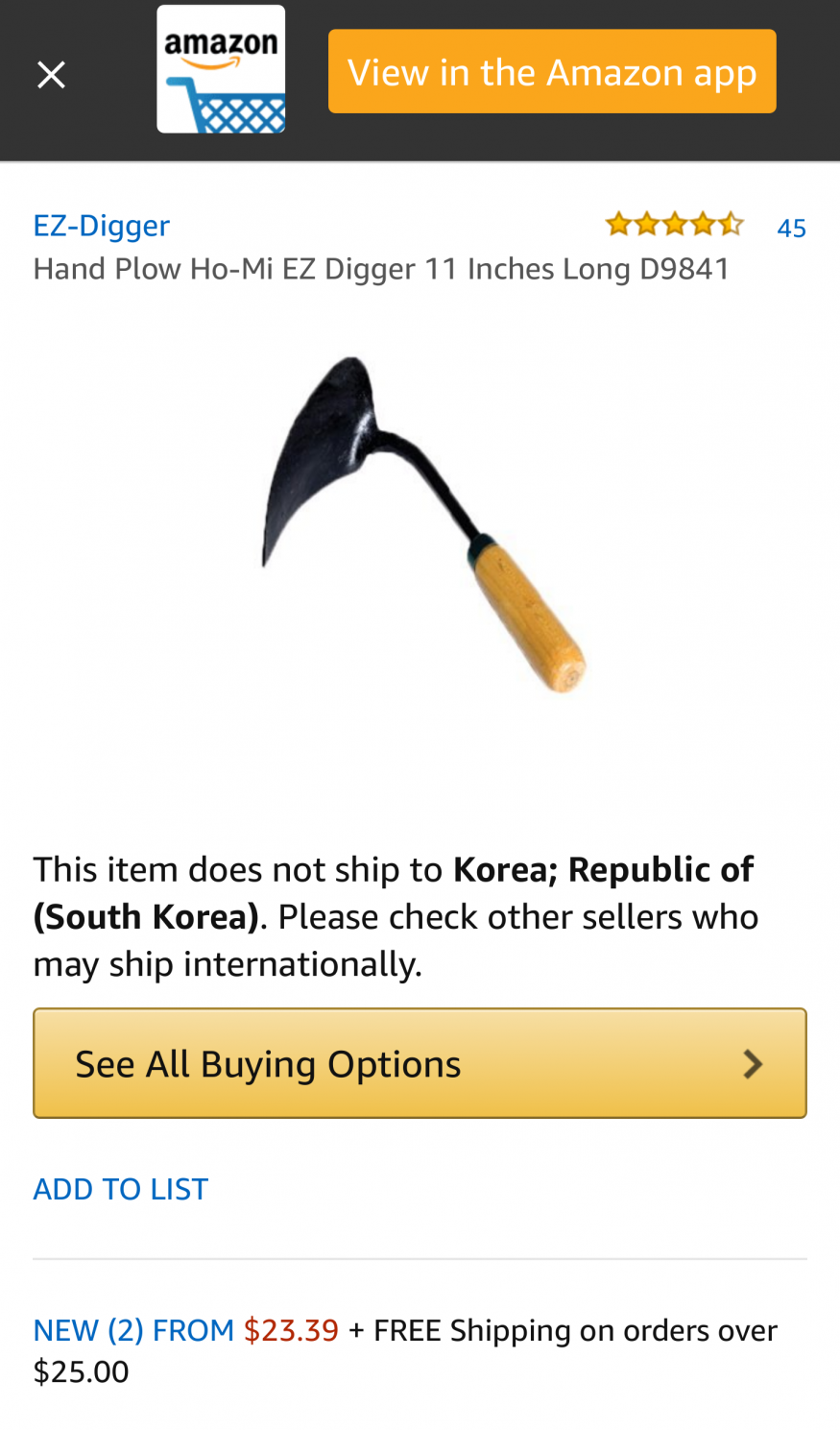See All Buying Options
This screenshot has width=840, height=1430.
point(420,1063)
